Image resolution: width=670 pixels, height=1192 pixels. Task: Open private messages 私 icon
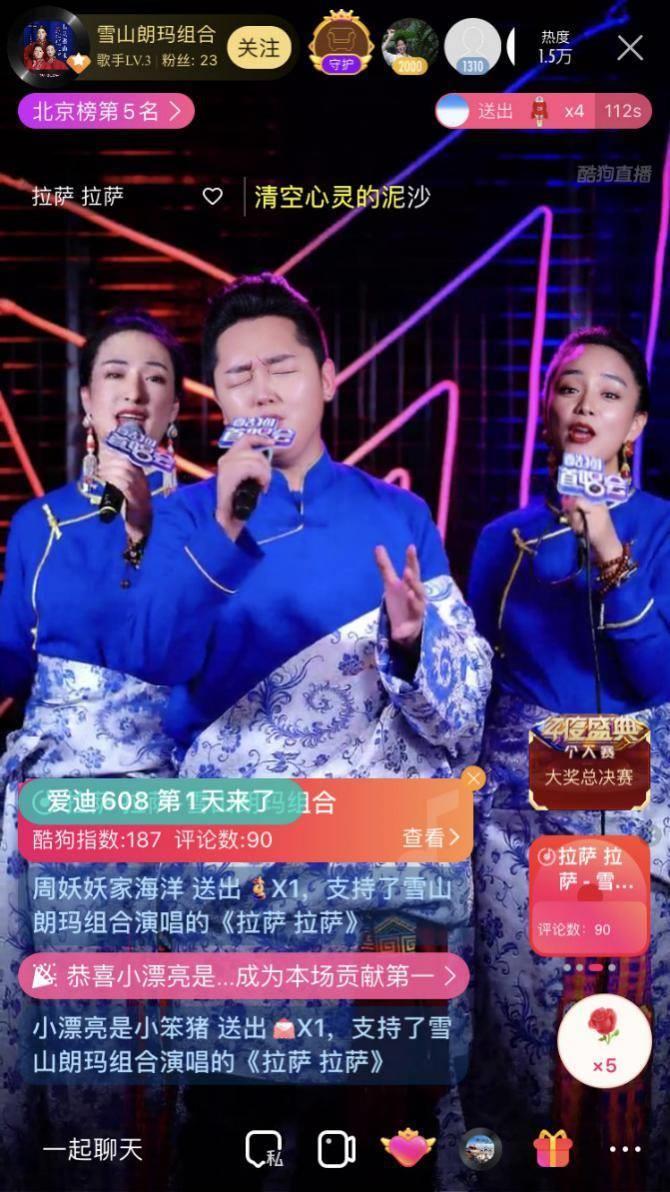(x=265, y=1149)
